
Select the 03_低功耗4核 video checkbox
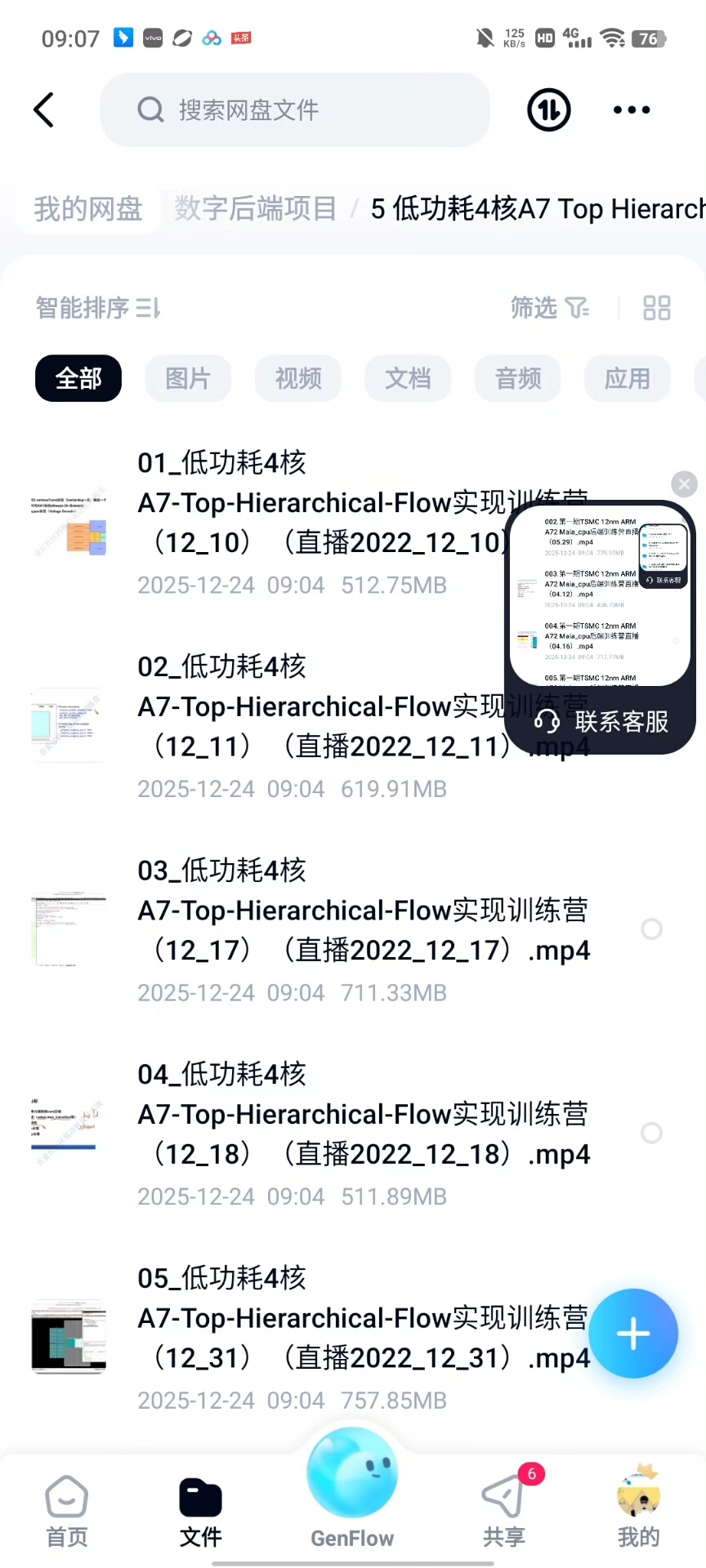651,929
